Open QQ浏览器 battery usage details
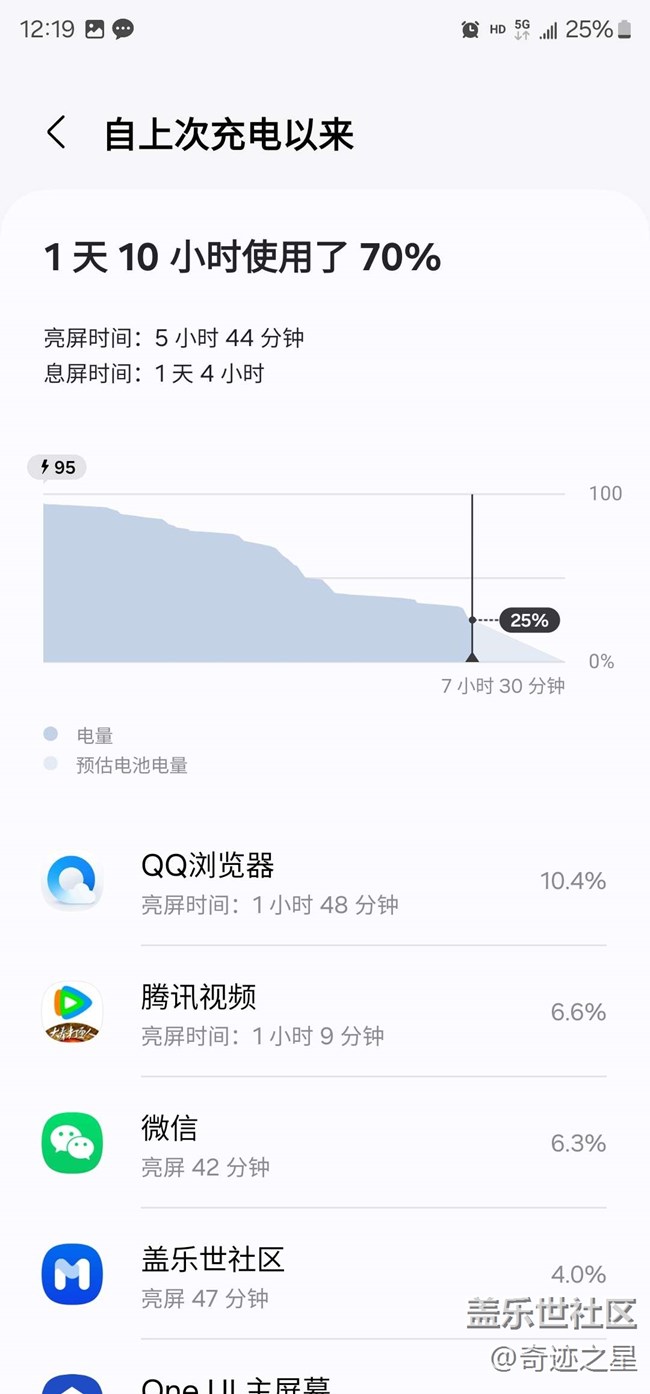The width and height of the screenshot is (650, 1394). coord(325,882)
